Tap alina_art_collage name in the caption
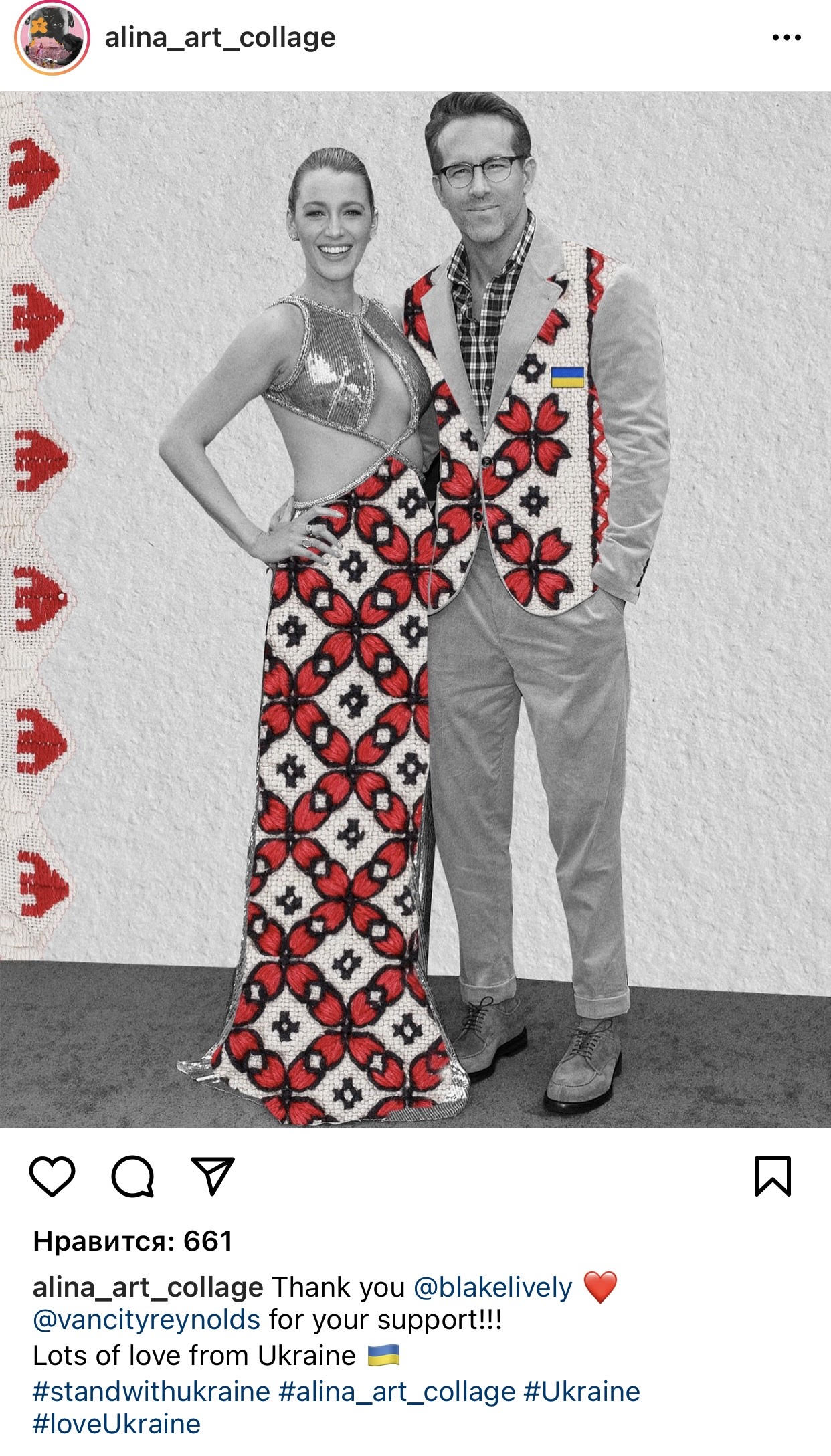Screen dimensions: 831x1456 (x=148, y=1287)
